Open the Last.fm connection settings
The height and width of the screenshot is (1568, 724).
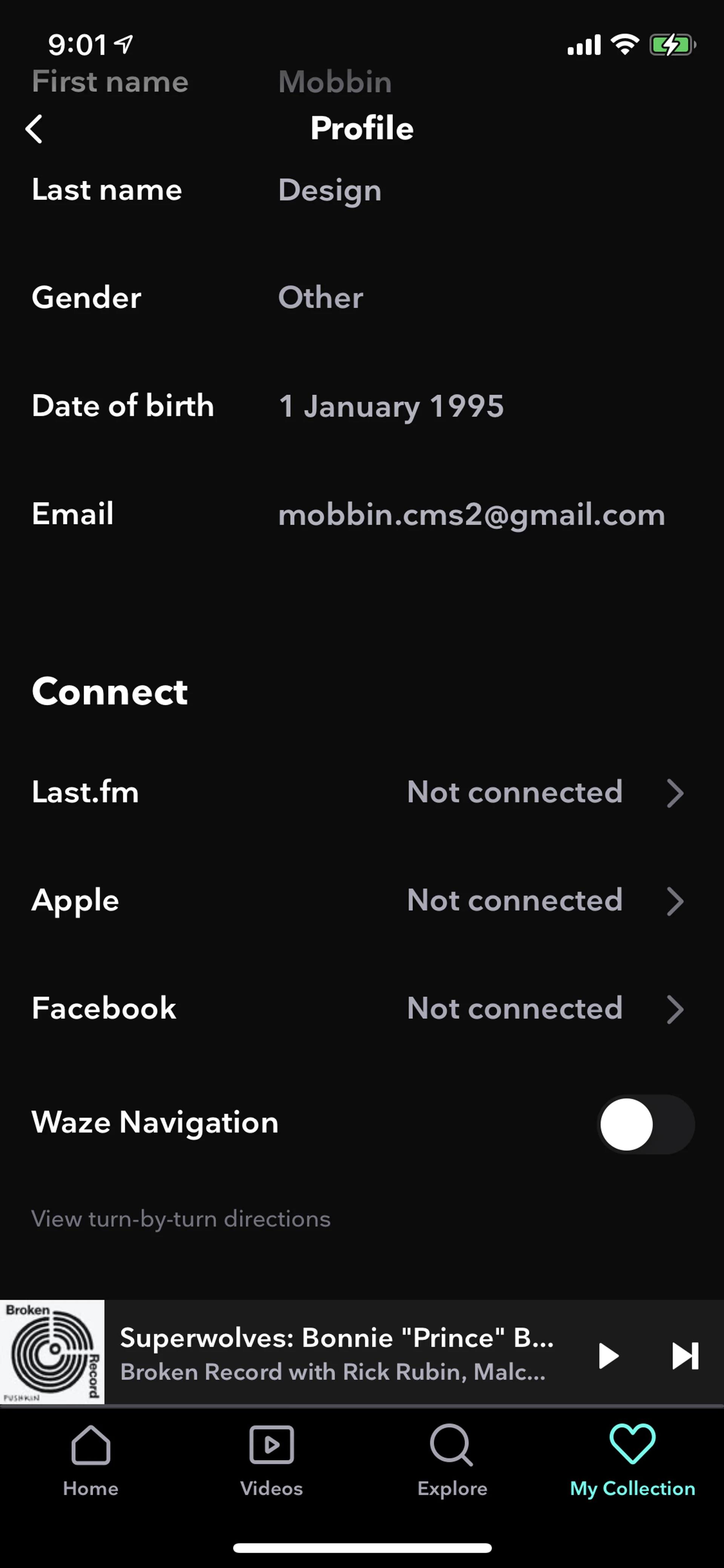pyautogui.click(x=361, y=792)
